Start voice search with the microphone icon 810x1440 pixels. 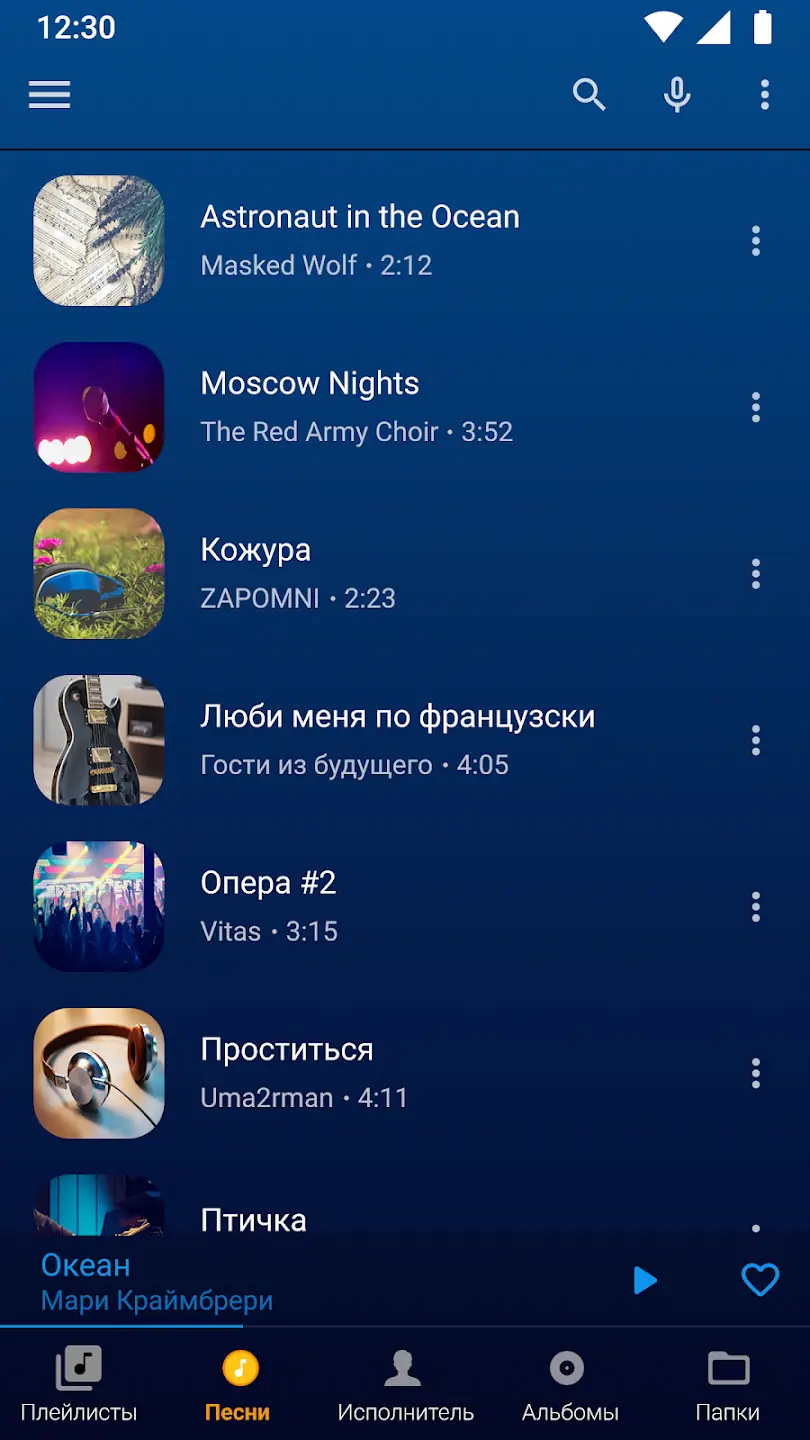coord(676,94)
